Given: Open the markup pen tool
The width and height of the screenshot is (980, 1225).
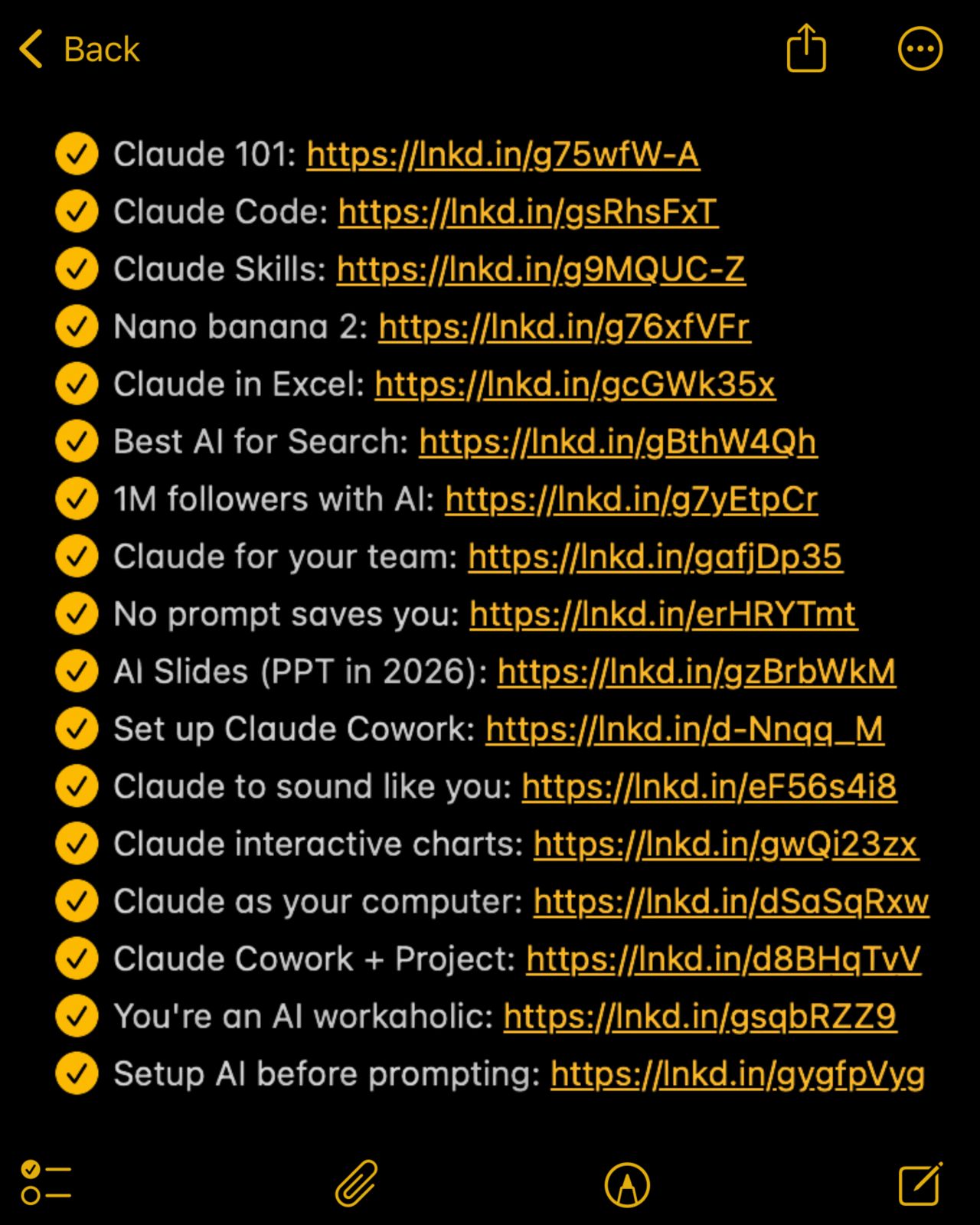Looking at the screenshot, I should point(627,1184).
